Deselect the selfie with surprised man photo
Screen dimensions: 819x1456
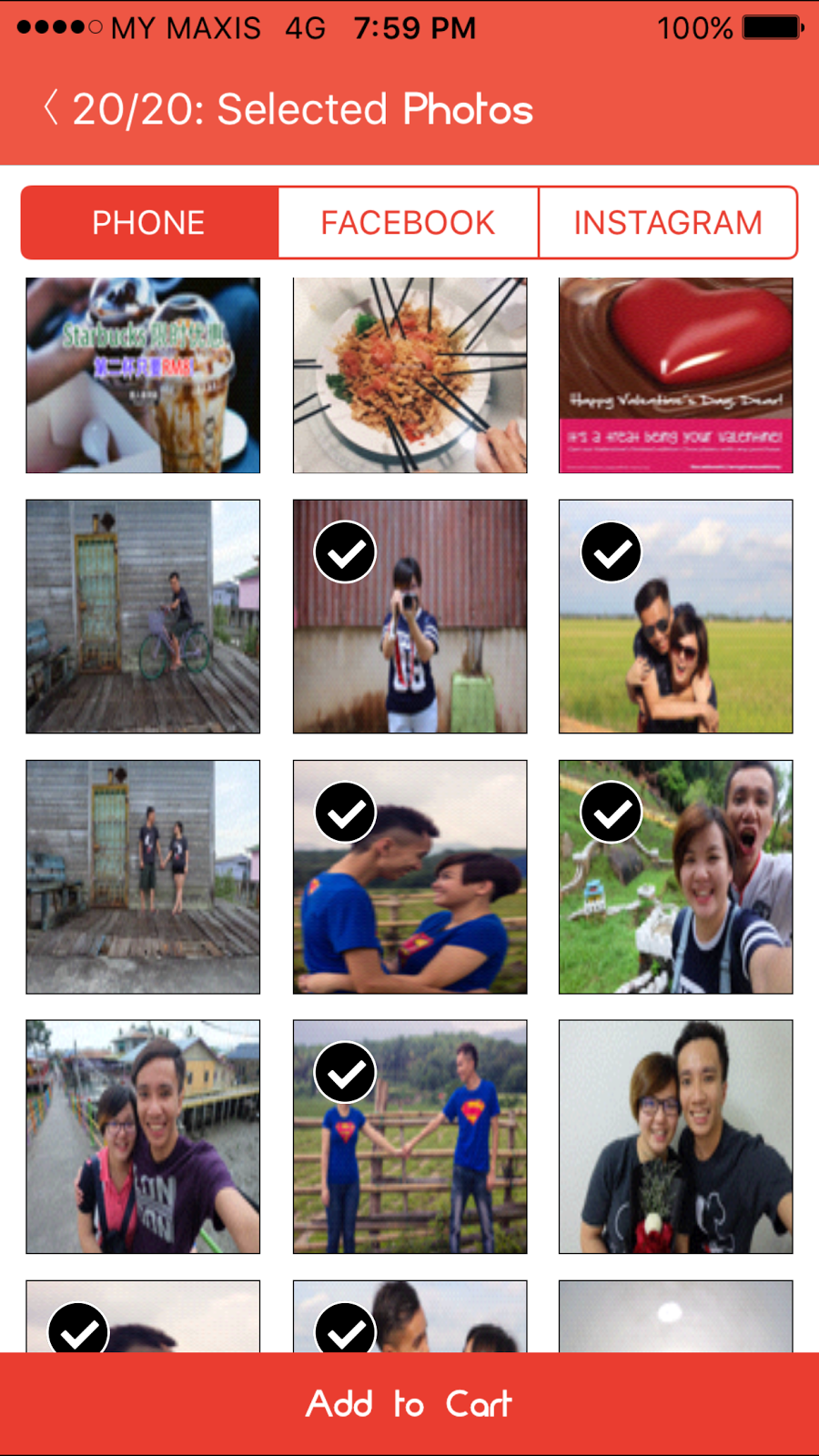coord(675,876)
